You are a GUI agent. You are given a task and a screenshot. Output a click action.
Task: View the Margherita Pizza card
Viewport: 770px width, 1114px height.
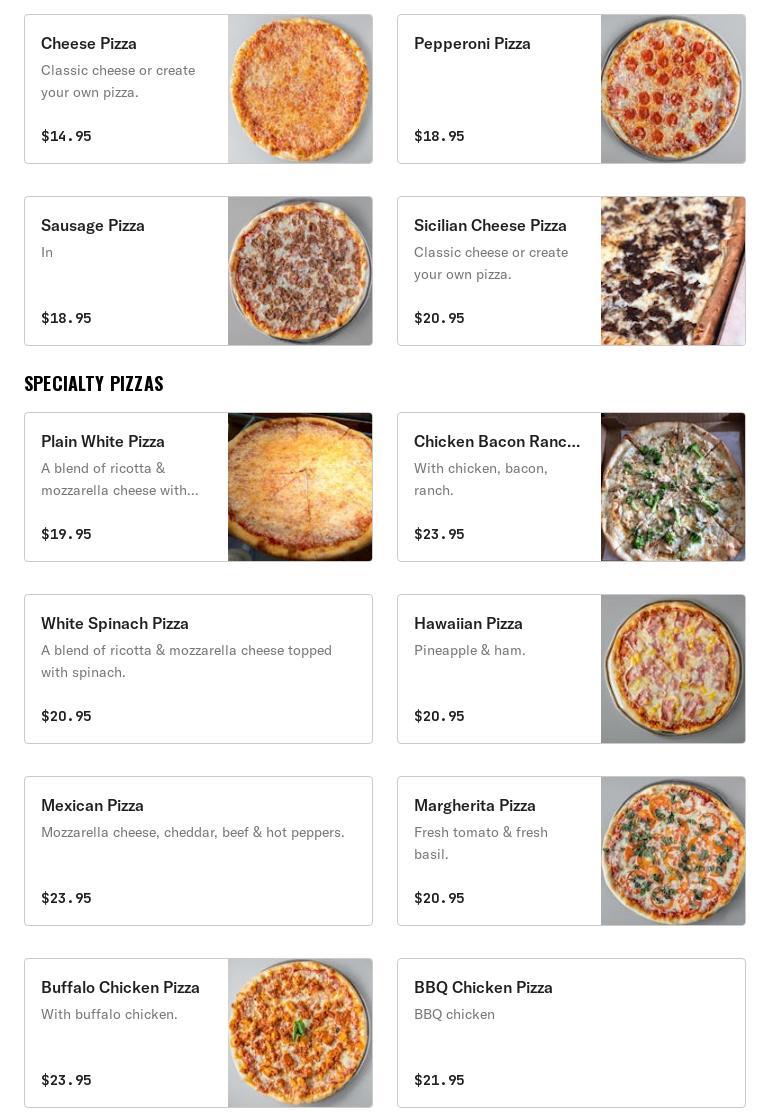coord(571,851)
